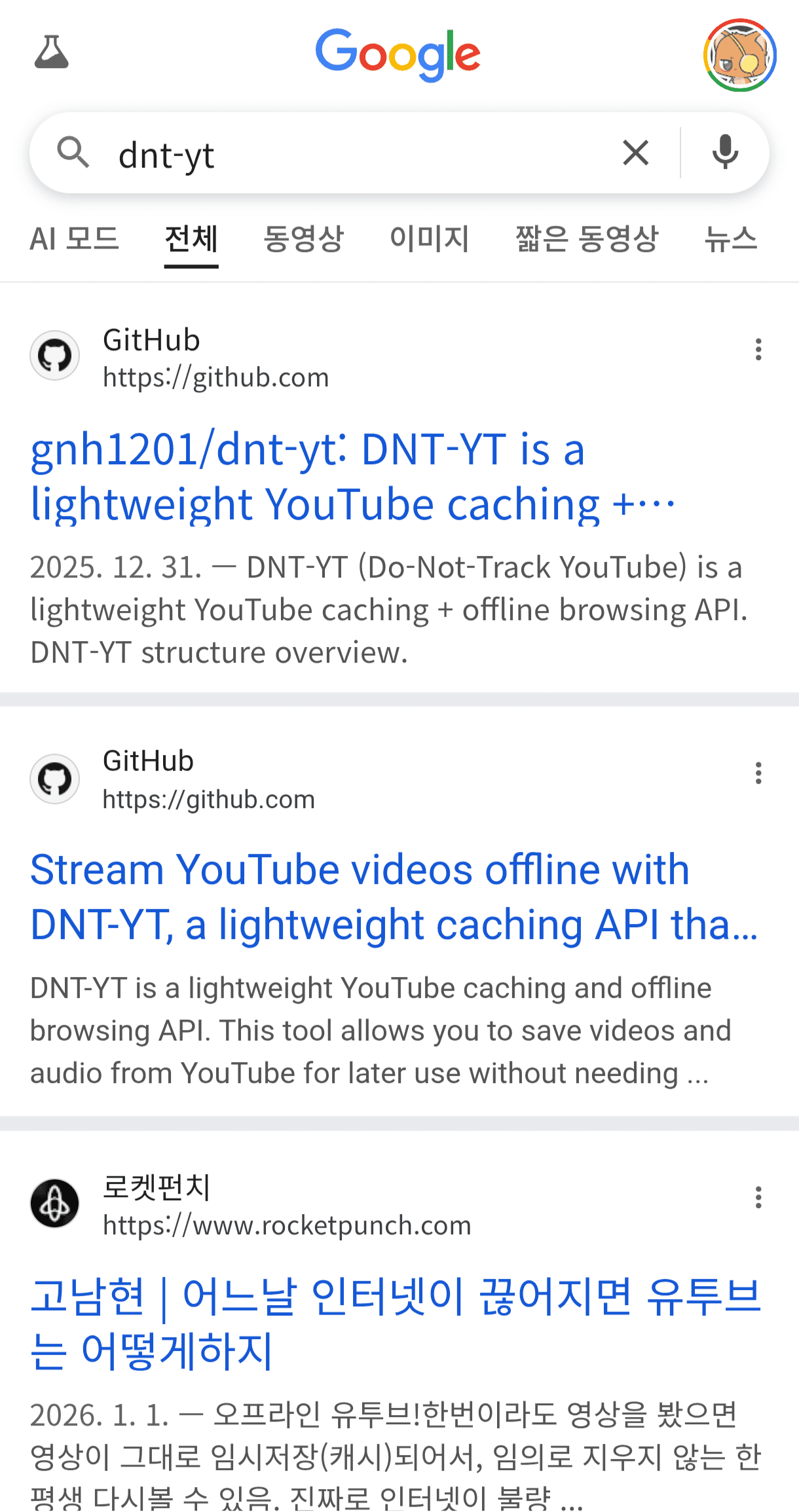Open the Search Labs flask icon
This screenshot has height=1512, width=799.
[51, 52]
